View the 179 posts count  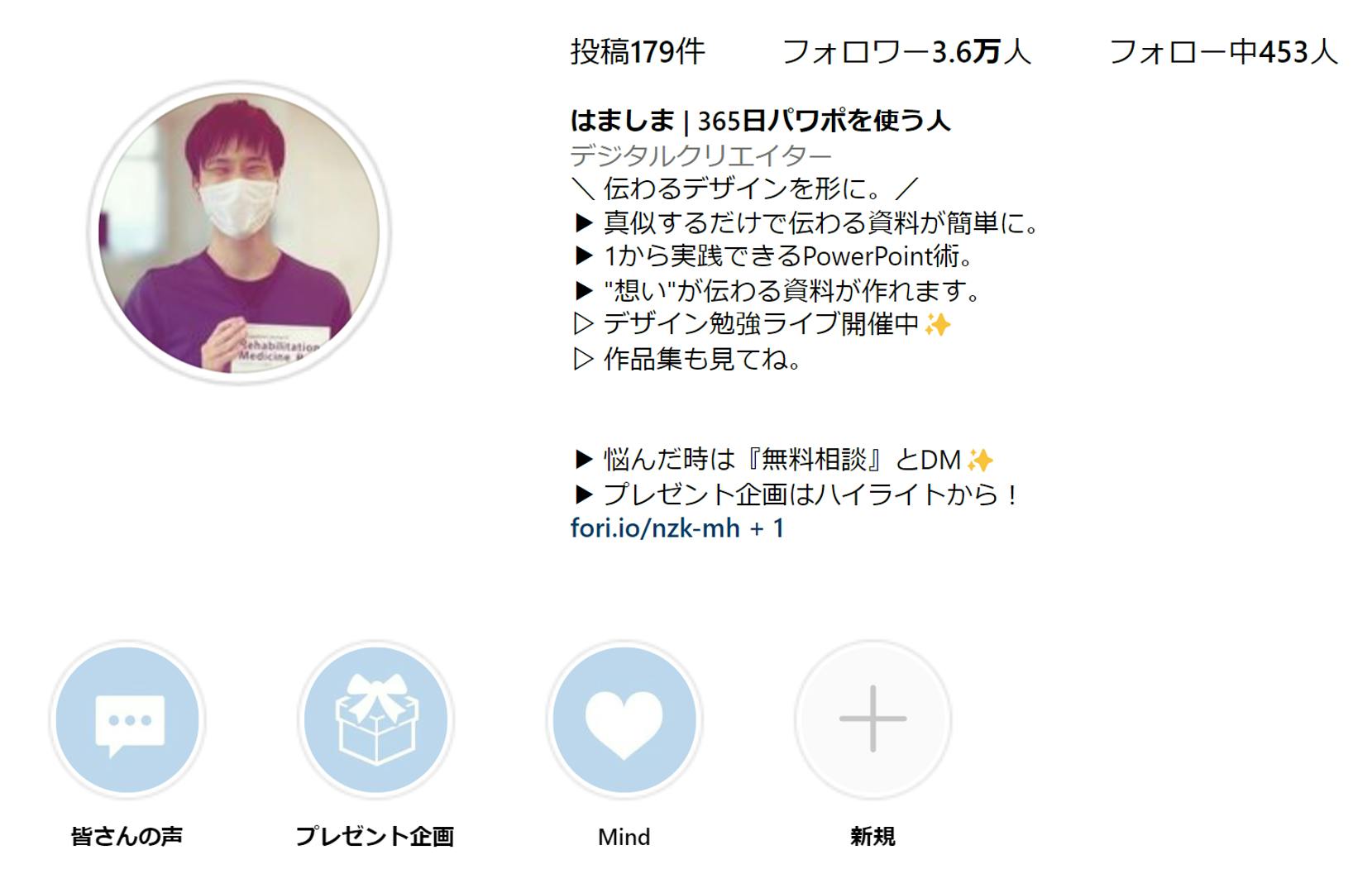coord(638,52)
